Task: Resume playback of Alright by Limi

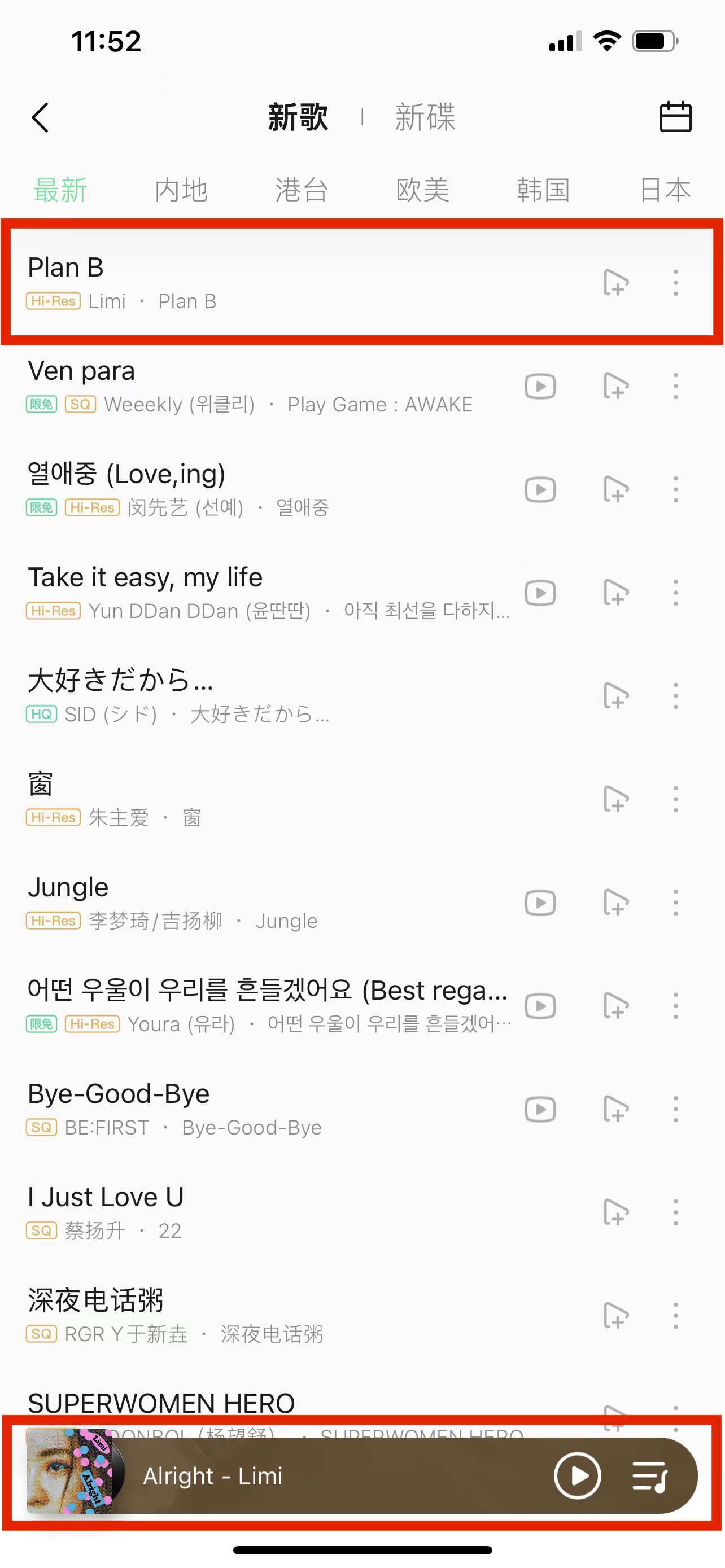Action: click(576, 1475)
